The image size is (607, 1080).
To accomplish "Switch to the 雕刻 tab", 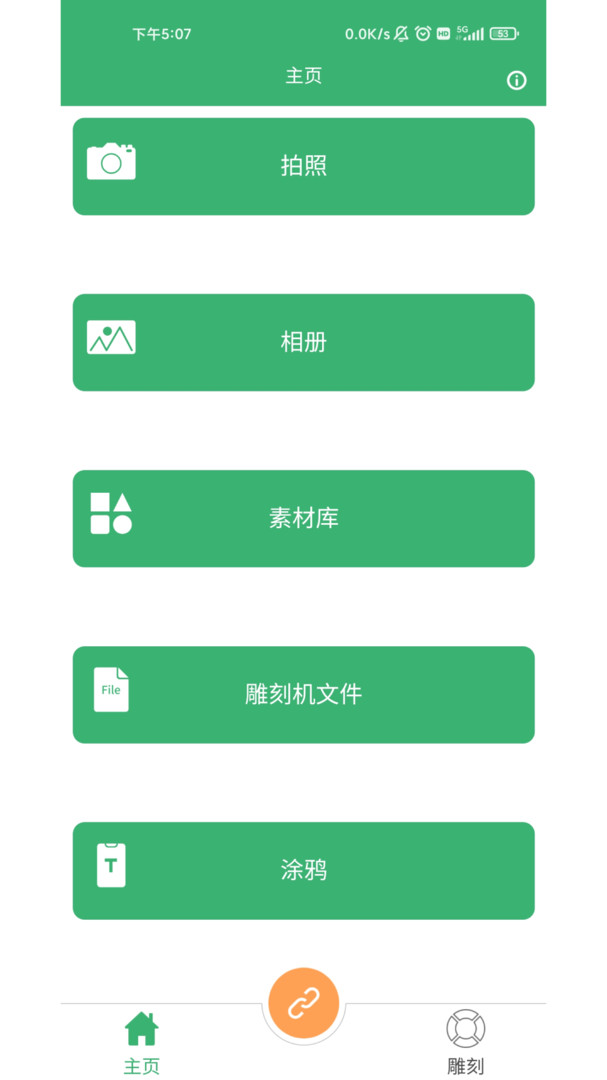I will click(465, 1042).
